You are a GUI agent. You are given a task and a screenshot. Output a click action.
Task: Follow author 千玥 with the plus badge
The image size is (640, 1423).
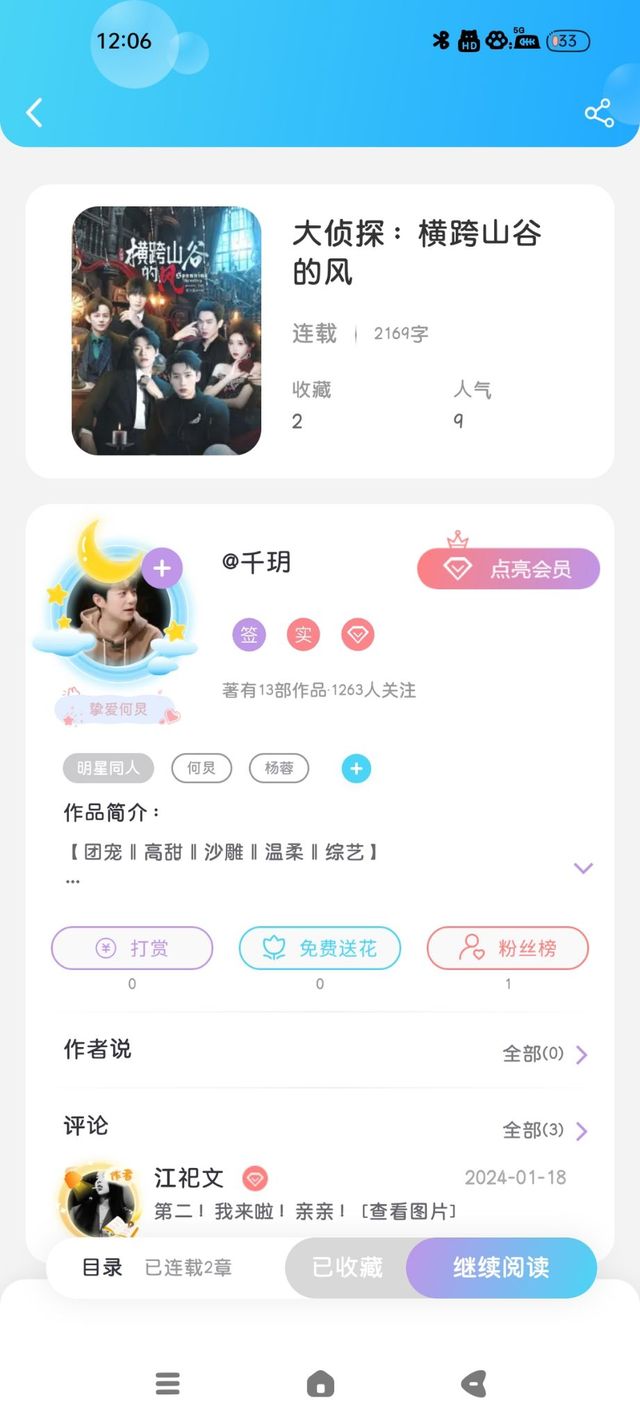[162, 569]
